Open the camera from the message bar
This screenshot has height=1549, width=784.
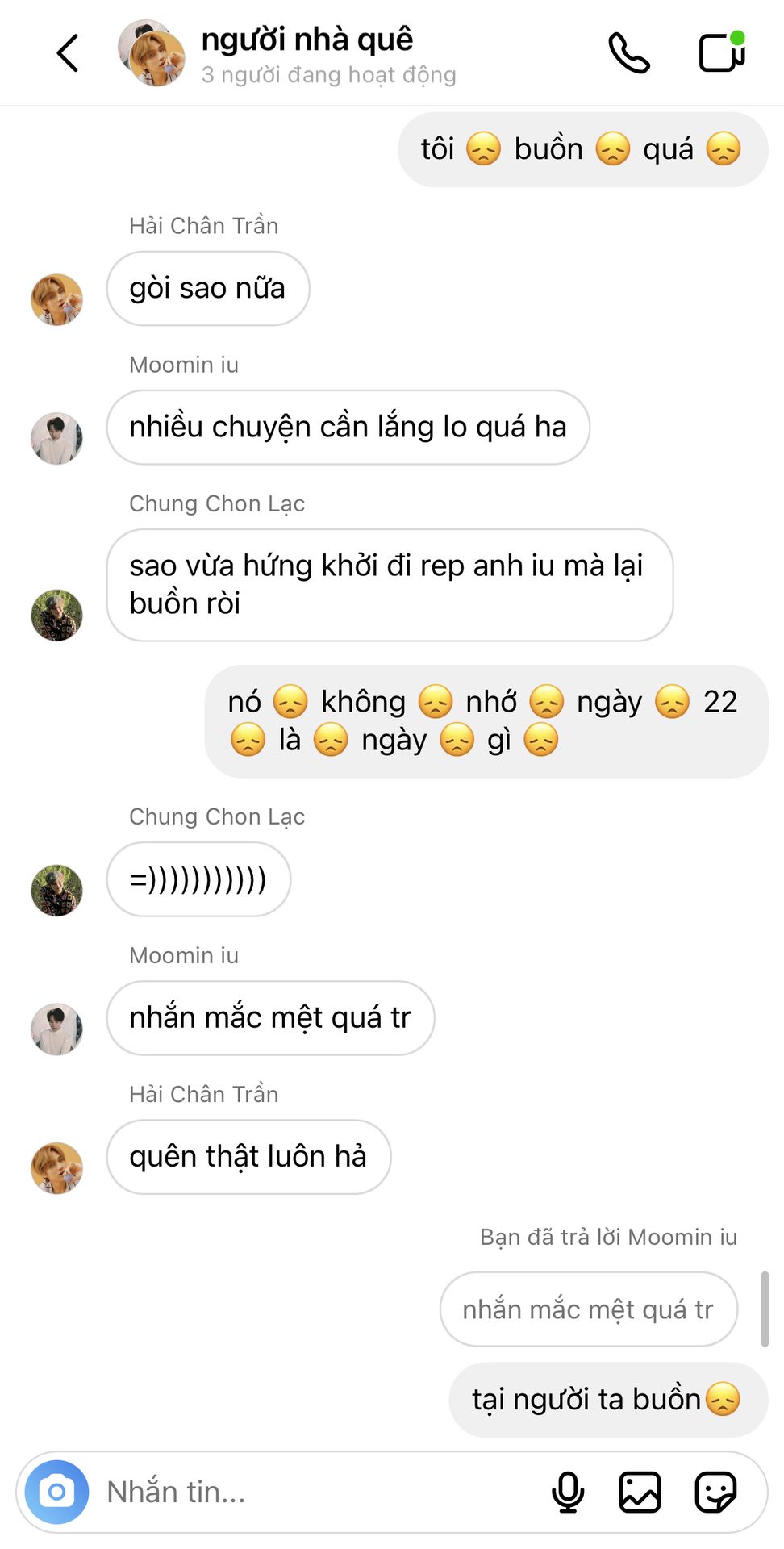click(x=56, y=1492)
